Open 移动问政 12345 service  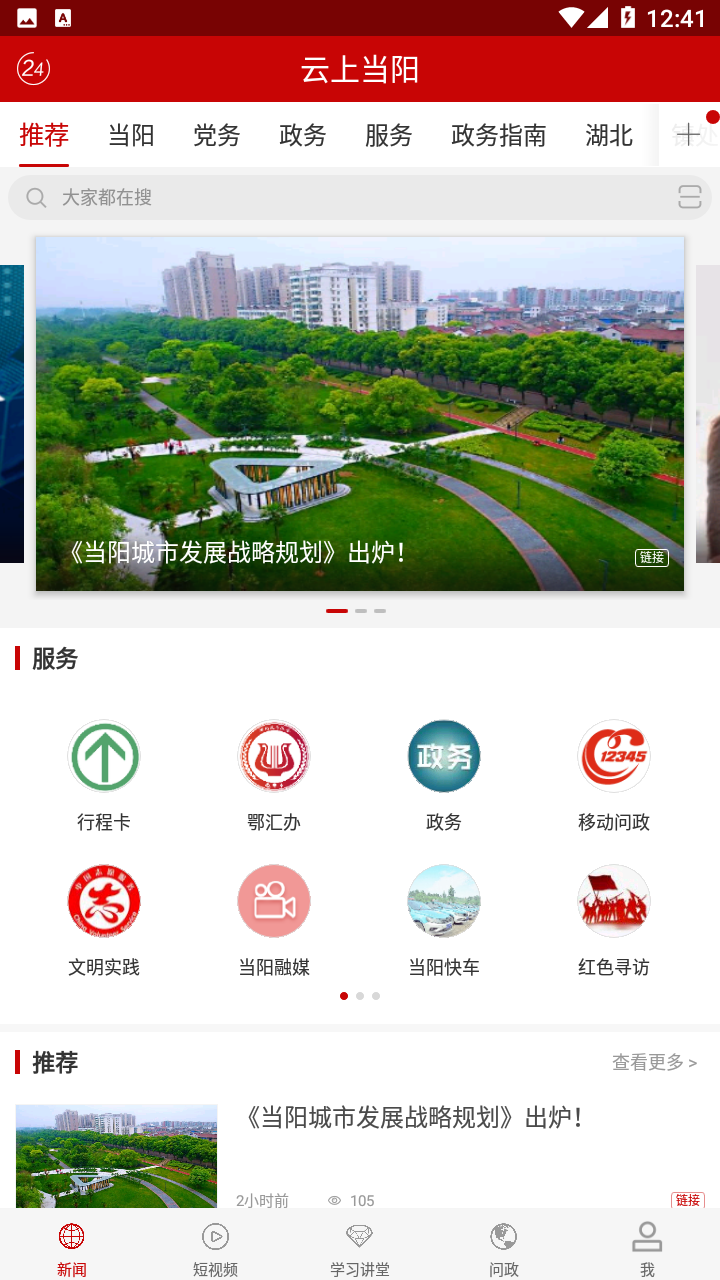pyautogui.click(x=613, y=756)
